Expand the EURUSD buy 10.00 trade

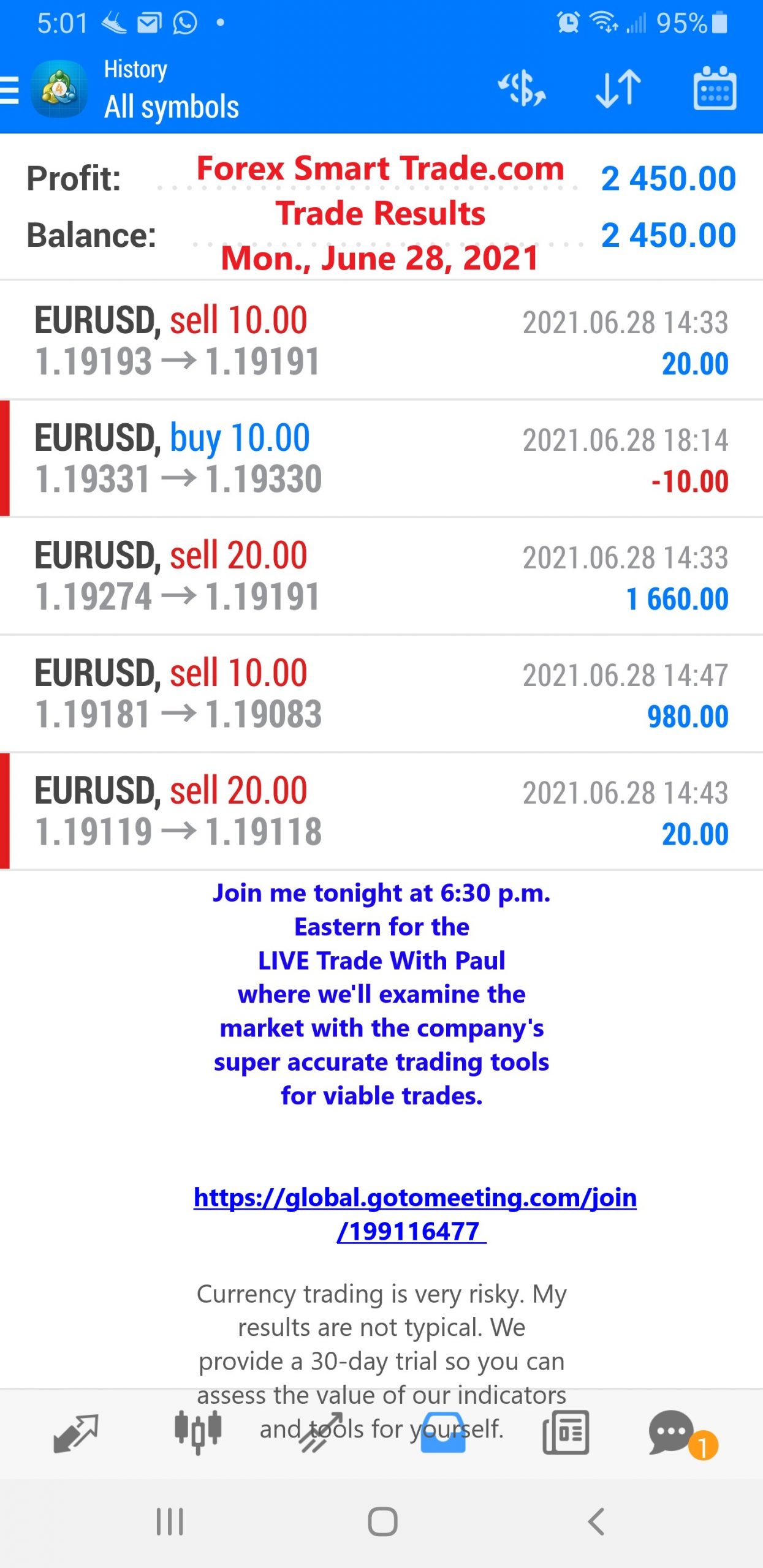pos(381,458)
